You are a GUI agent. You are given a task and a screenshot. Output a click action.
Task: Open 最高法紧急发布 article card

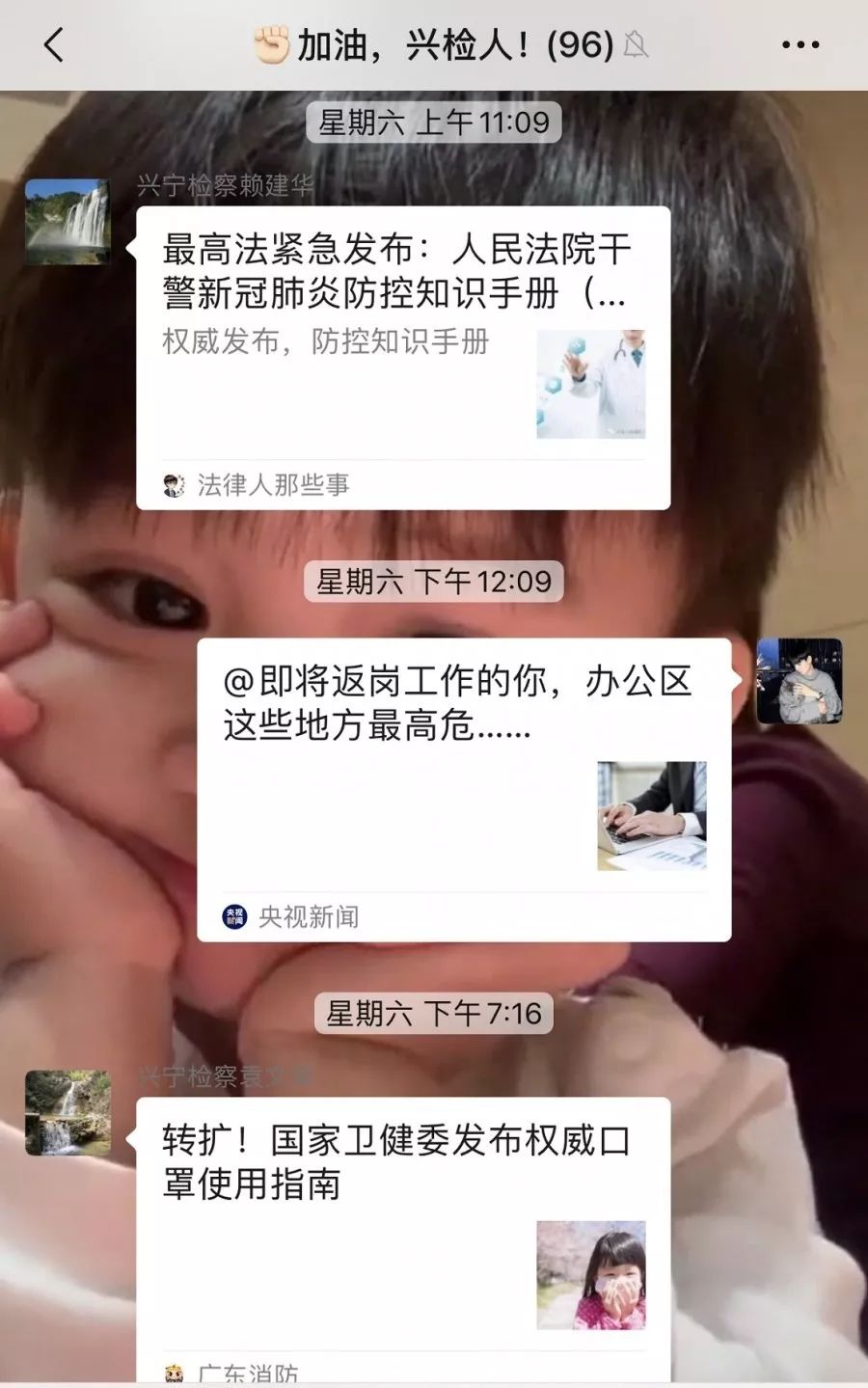402,357
